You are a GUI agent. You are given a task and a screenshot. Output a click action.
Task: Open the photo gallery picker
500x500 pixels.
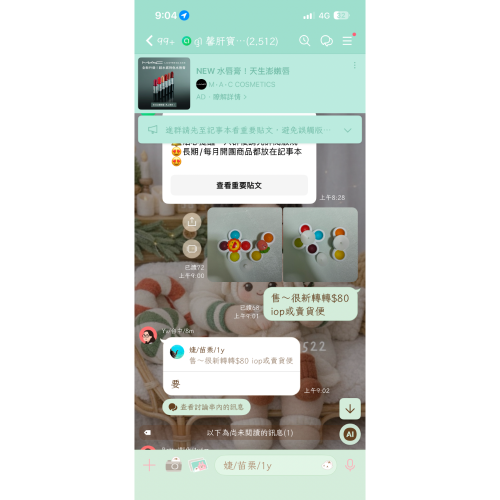coord(198,465)
